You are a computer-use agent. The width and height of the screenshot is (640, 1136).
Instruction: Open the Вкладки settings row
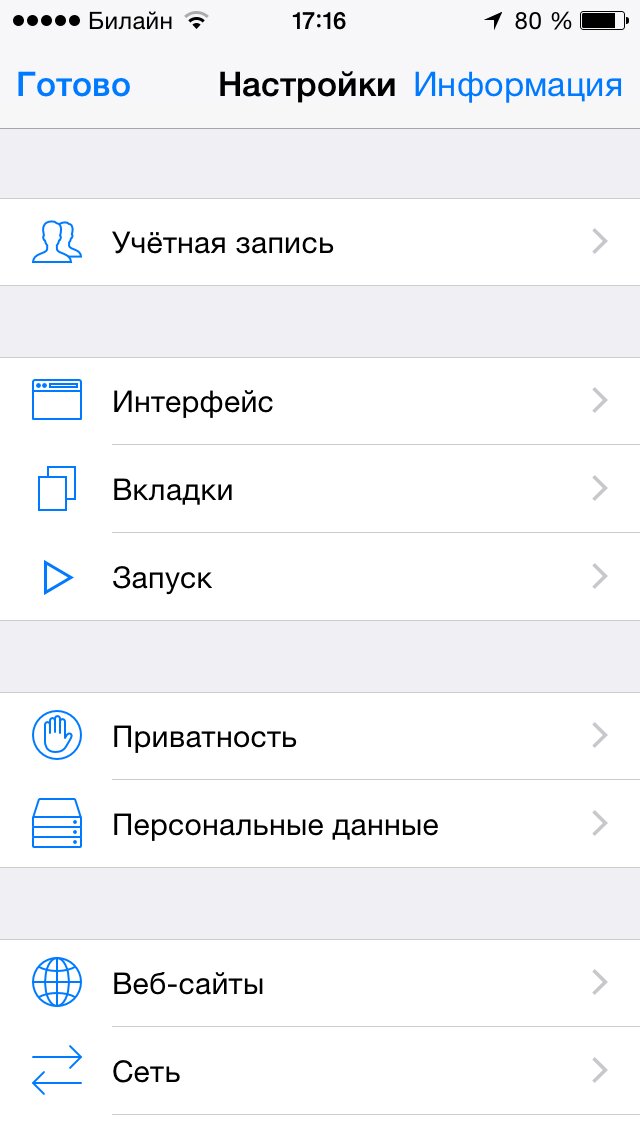pos(320,490)
